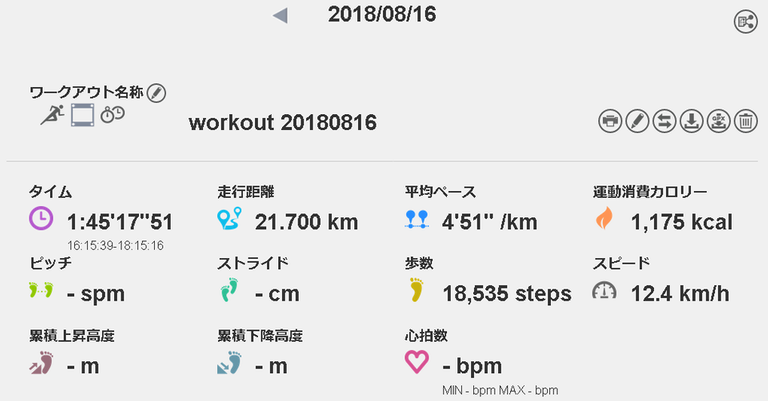Go to the previous workout date
This screenshot has width=768, height=401.
pos(281,16)
